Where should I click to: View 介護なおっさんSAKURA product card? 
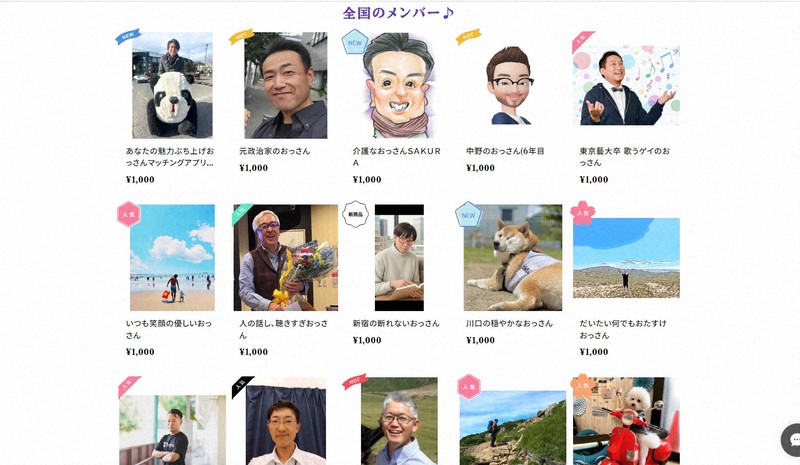click(398, 86)
